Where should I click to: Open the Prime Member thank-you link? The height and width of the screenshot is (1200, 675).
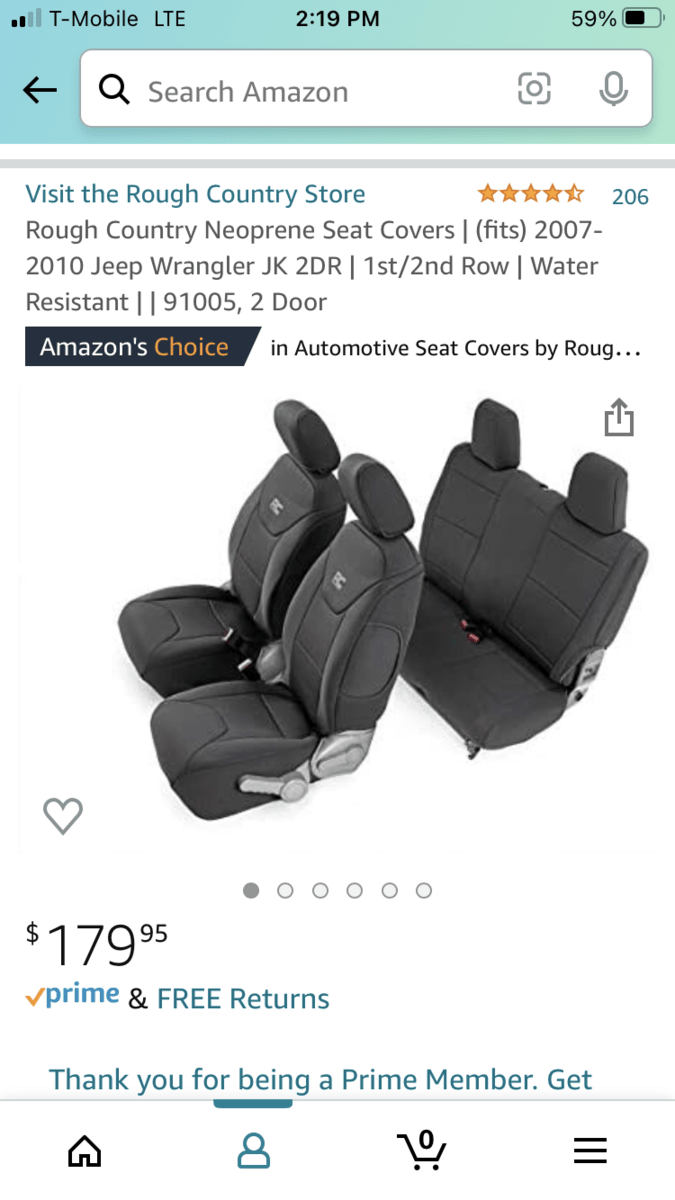(x=320, y=1080)
